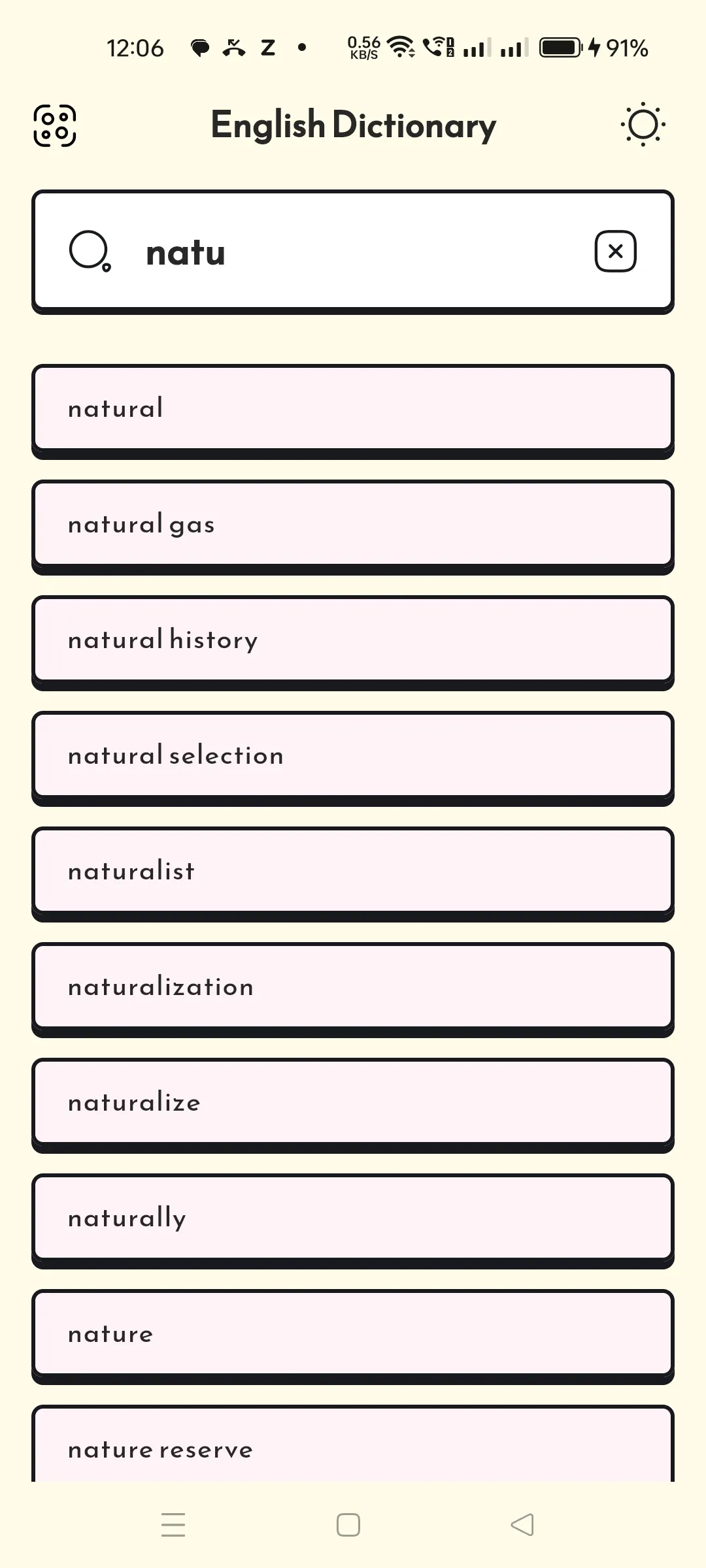Tap the recent apps icon in navigation bar
This screenshot has height=1568, width=706.
click(173, 1524)
